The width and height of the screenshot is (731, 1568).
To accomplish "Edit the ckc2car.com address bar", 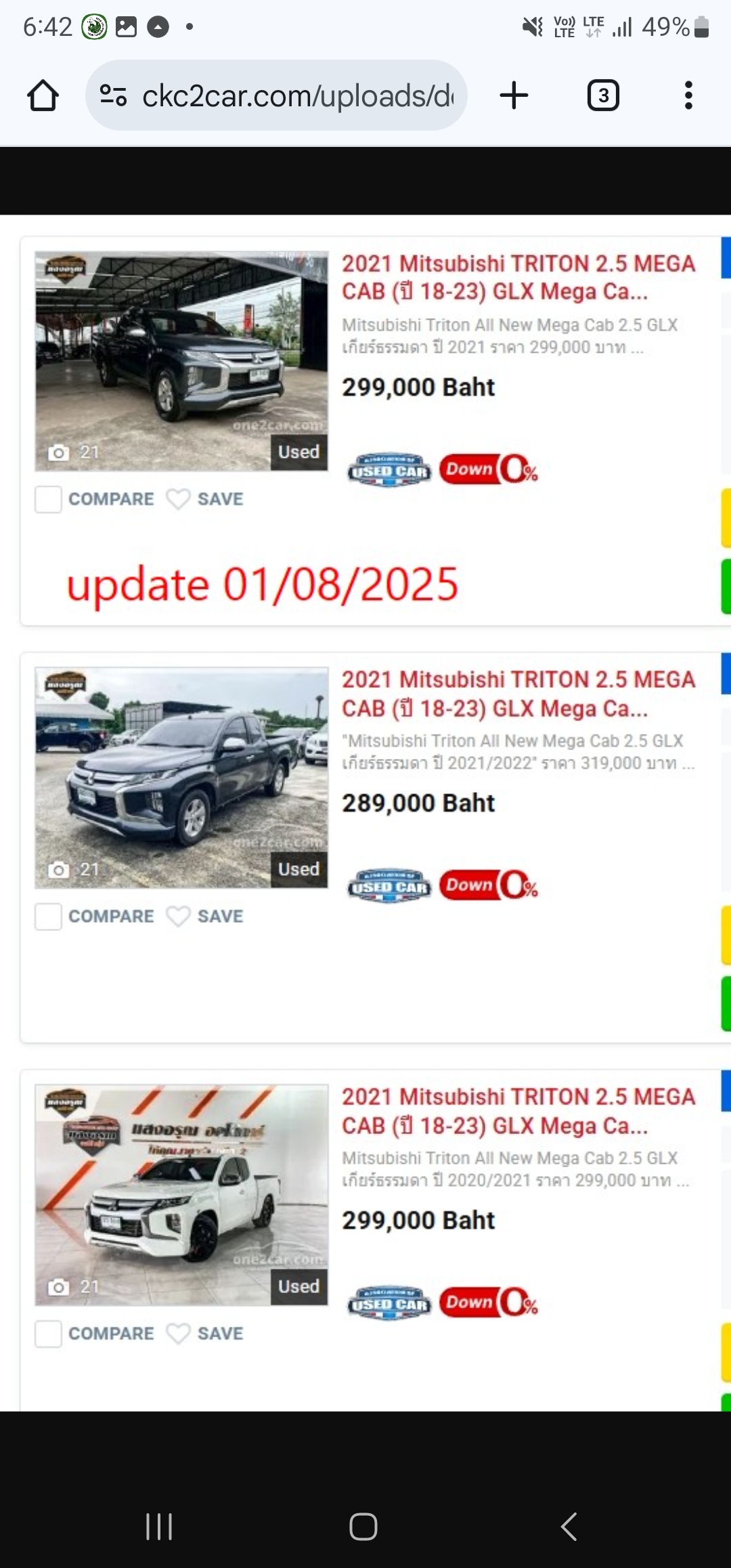I will 298,96.
